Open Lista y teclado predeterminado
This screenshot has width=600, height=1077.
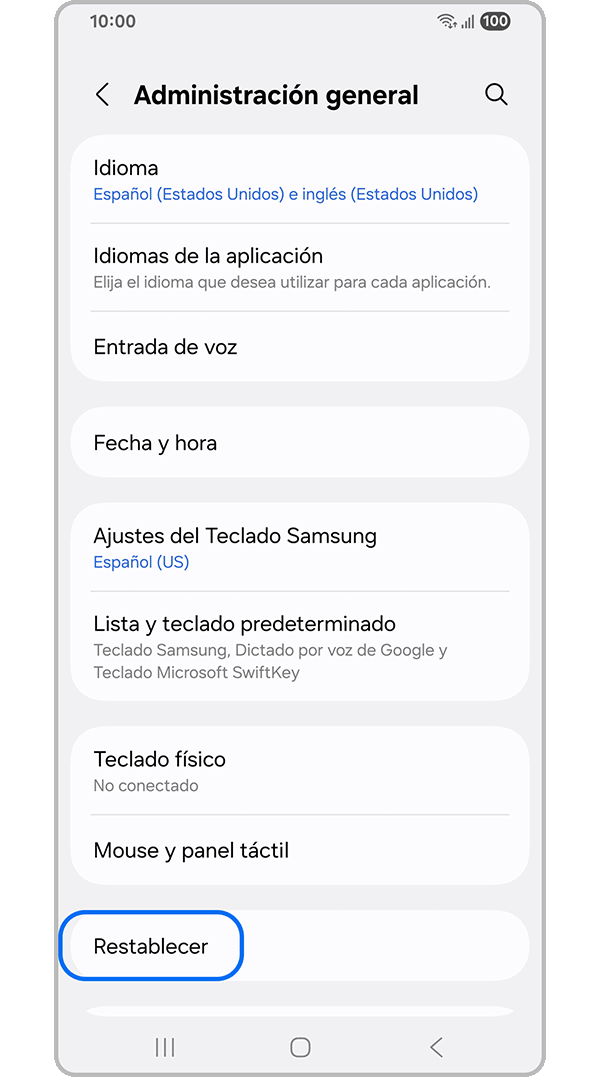pyautogui.click(x=300, y=646)
